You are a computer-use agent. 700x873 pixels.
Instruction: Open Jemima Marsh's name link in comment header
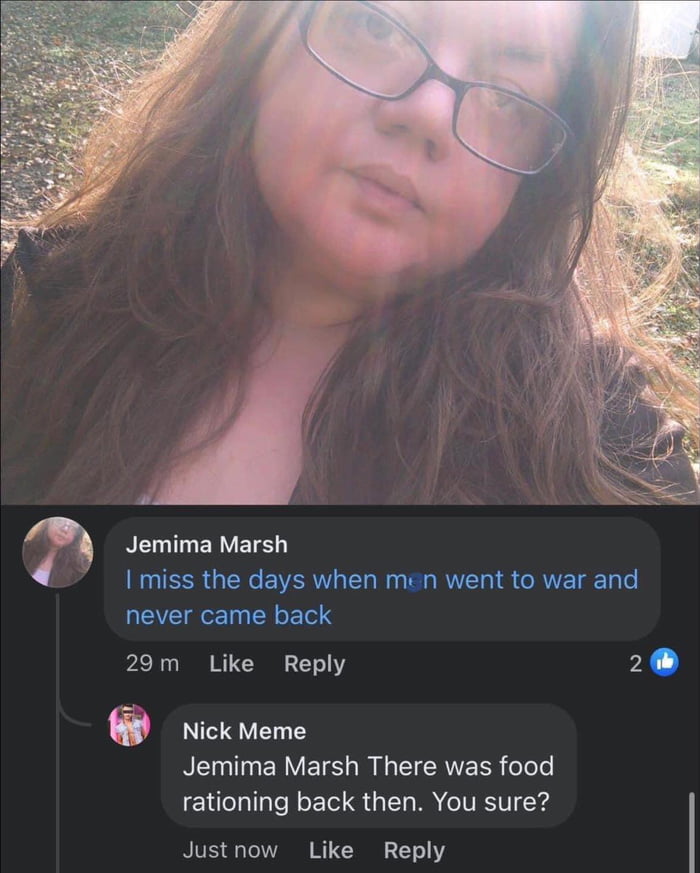[206, 545]
